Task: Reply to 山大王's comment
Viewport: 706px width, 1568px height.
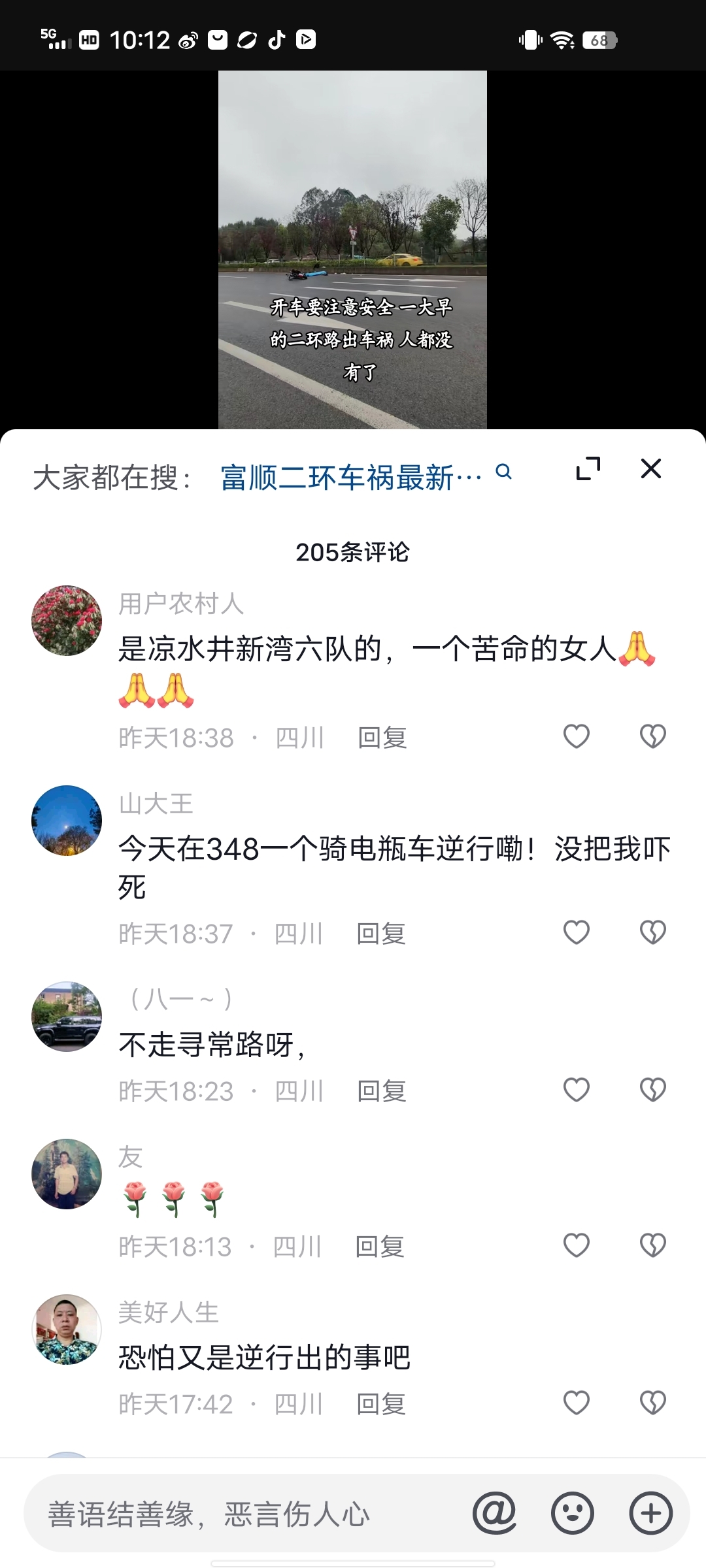Action: coord(381,934)
